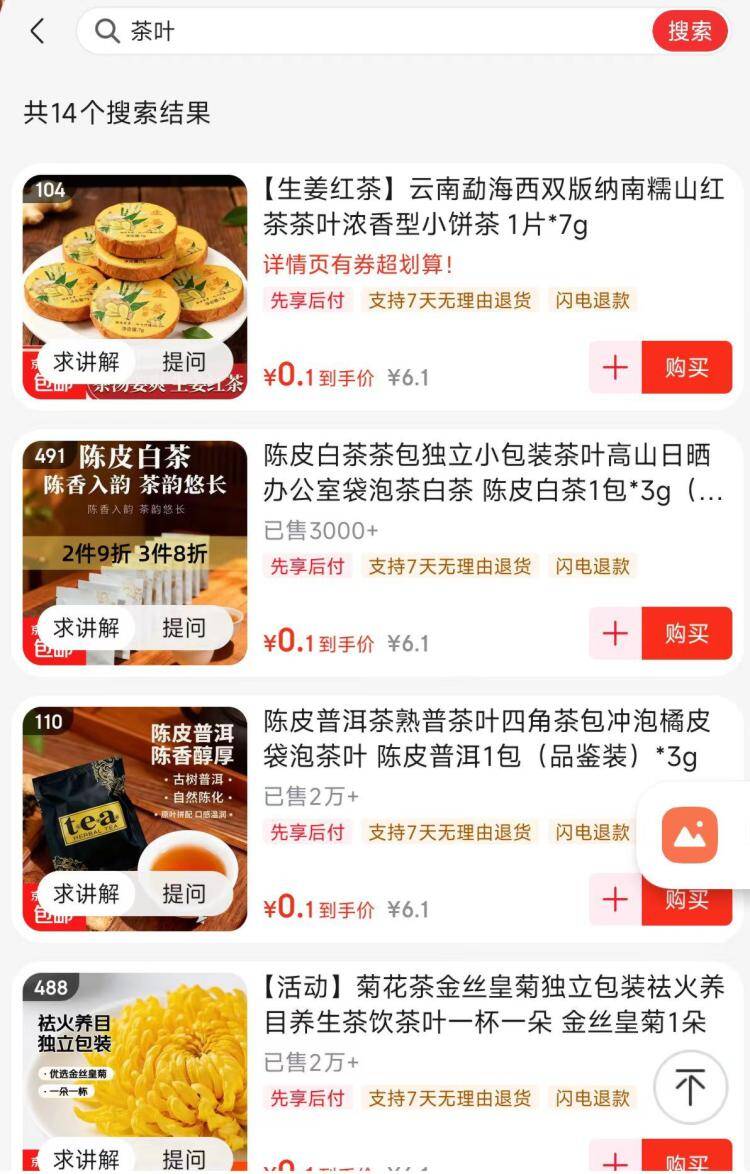
Task: Tap the red 搜索 button
Action: click(x=689, y=31)
